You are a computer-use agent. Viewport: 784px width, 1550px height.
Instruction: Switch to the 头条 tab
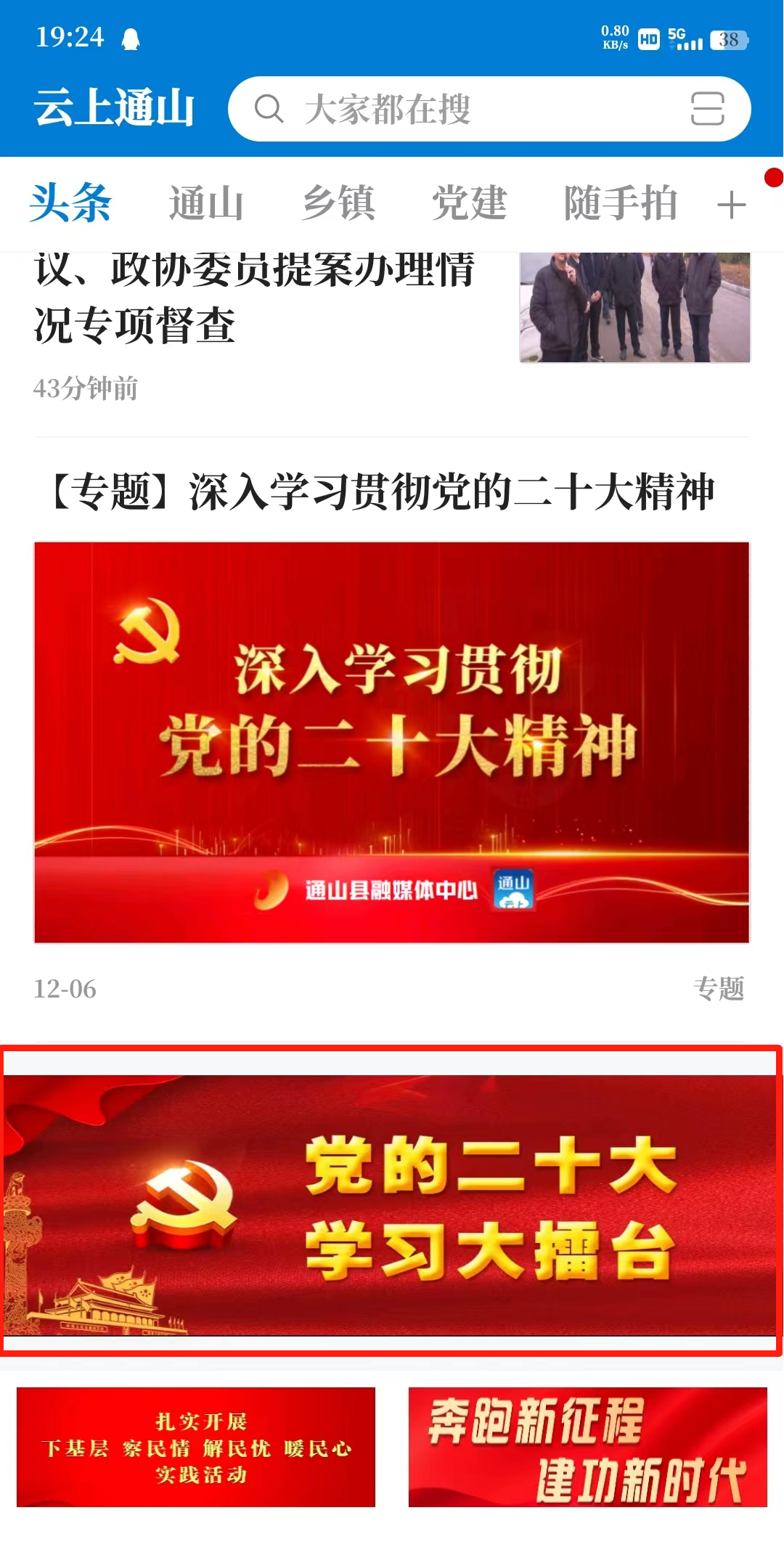click(70, 203)
